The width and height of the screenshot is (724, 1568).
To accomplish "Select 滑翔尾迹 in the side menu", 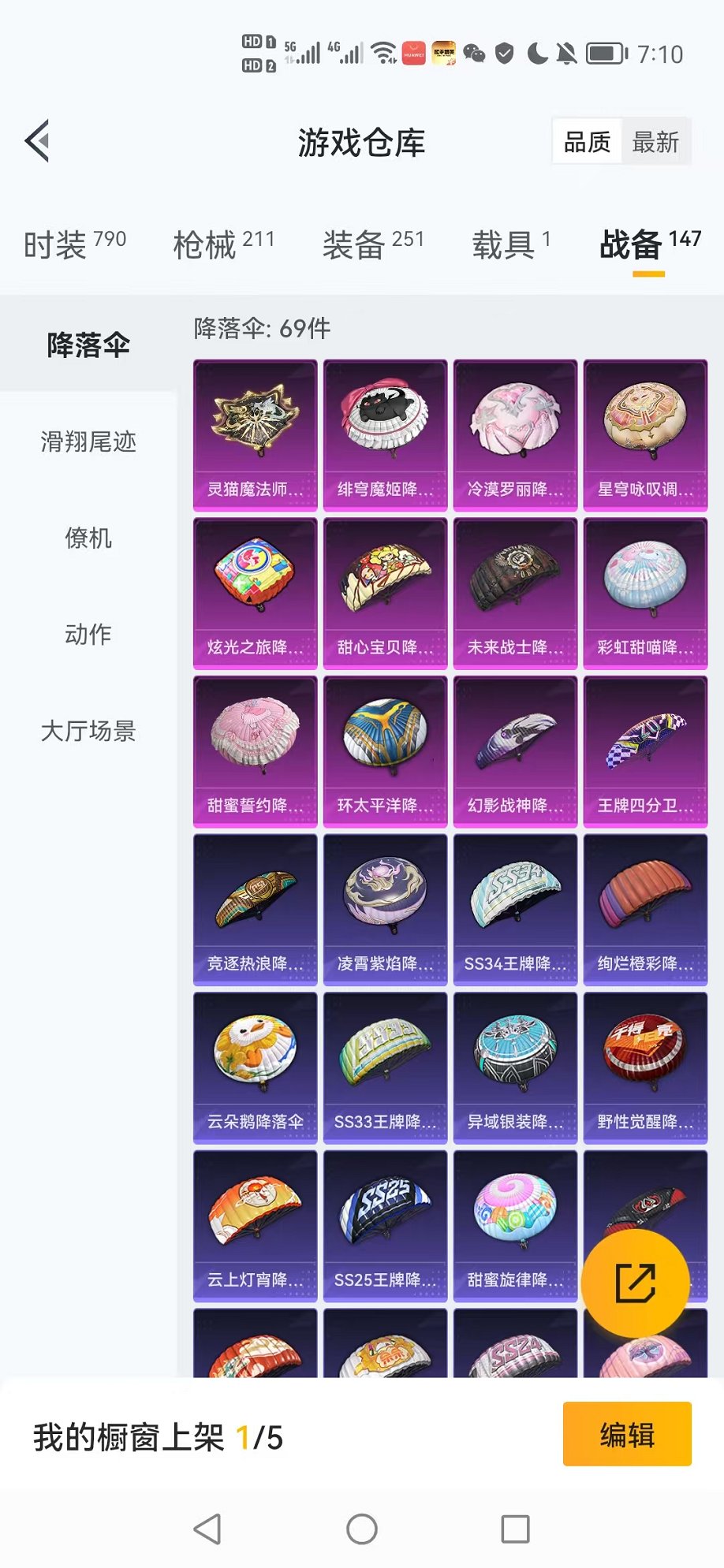I will (x=88, y=441).
